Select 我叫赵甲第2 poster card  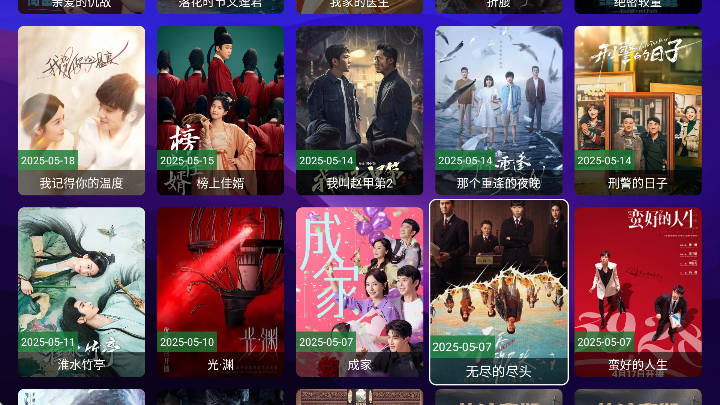pyautogui.click(x=359, y=110)
